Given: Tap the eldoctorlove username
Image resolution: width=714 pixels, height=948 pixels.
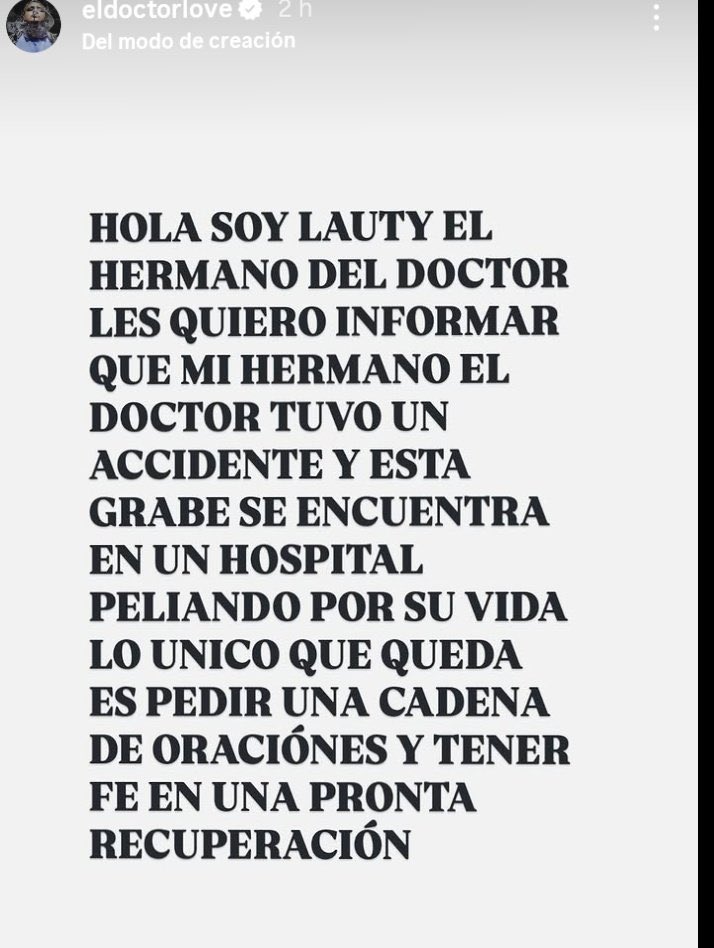Looking at the screenshot, I should tap(156, 11).
